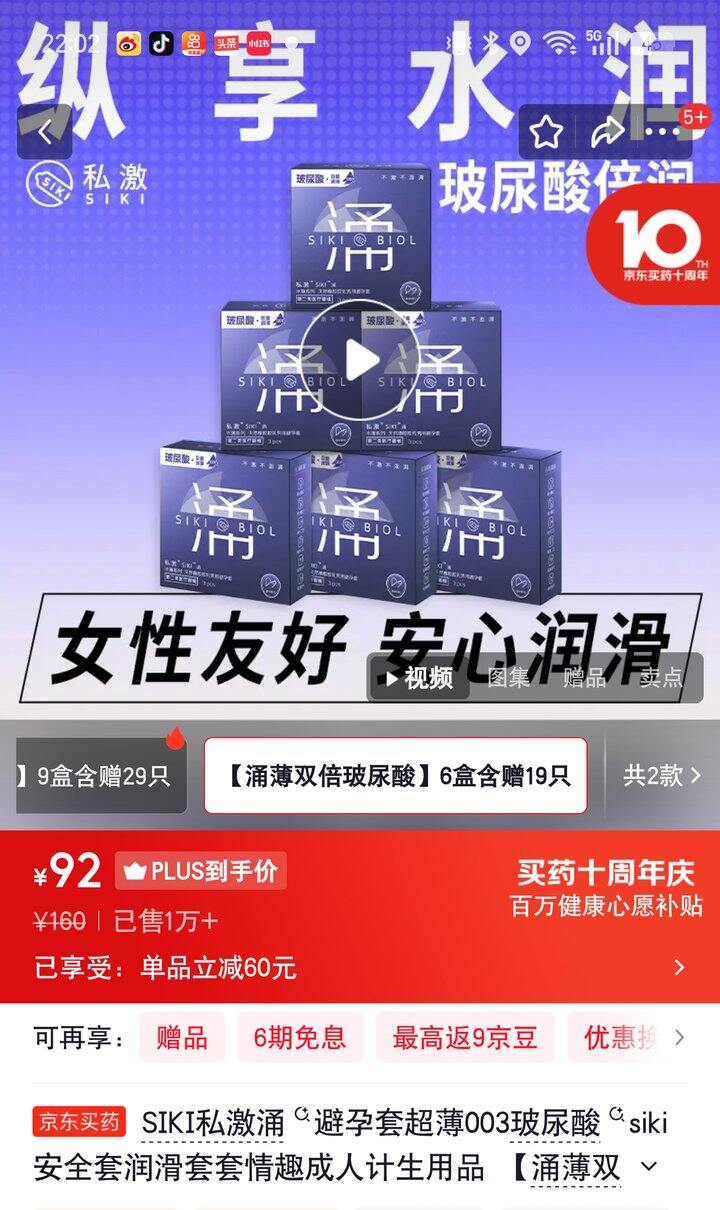This screenshot has width=720, height=1210.
Task: Select the 6盒含赠19只 option
Action: point(395,776)
